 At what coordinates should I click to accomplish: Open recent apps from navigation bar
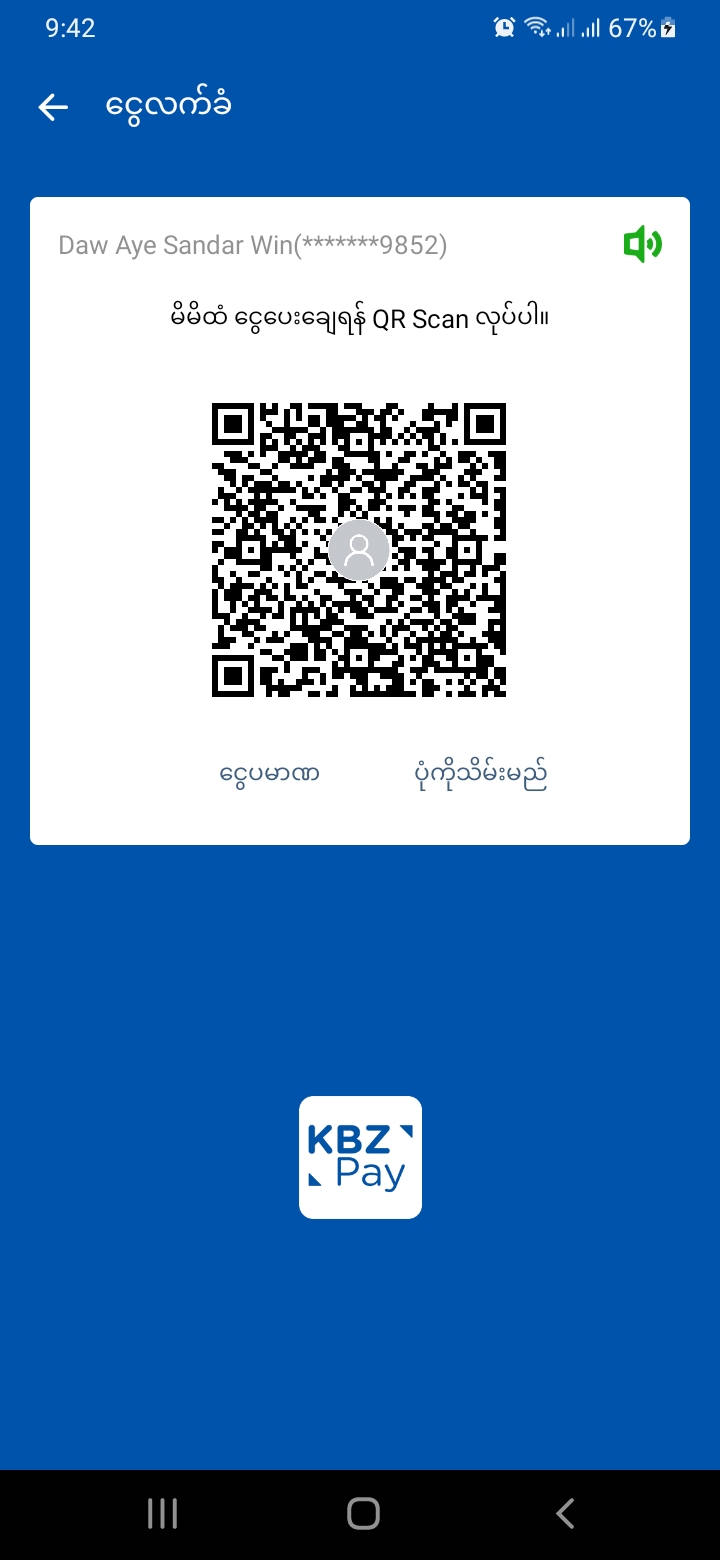click(162, 1514)
